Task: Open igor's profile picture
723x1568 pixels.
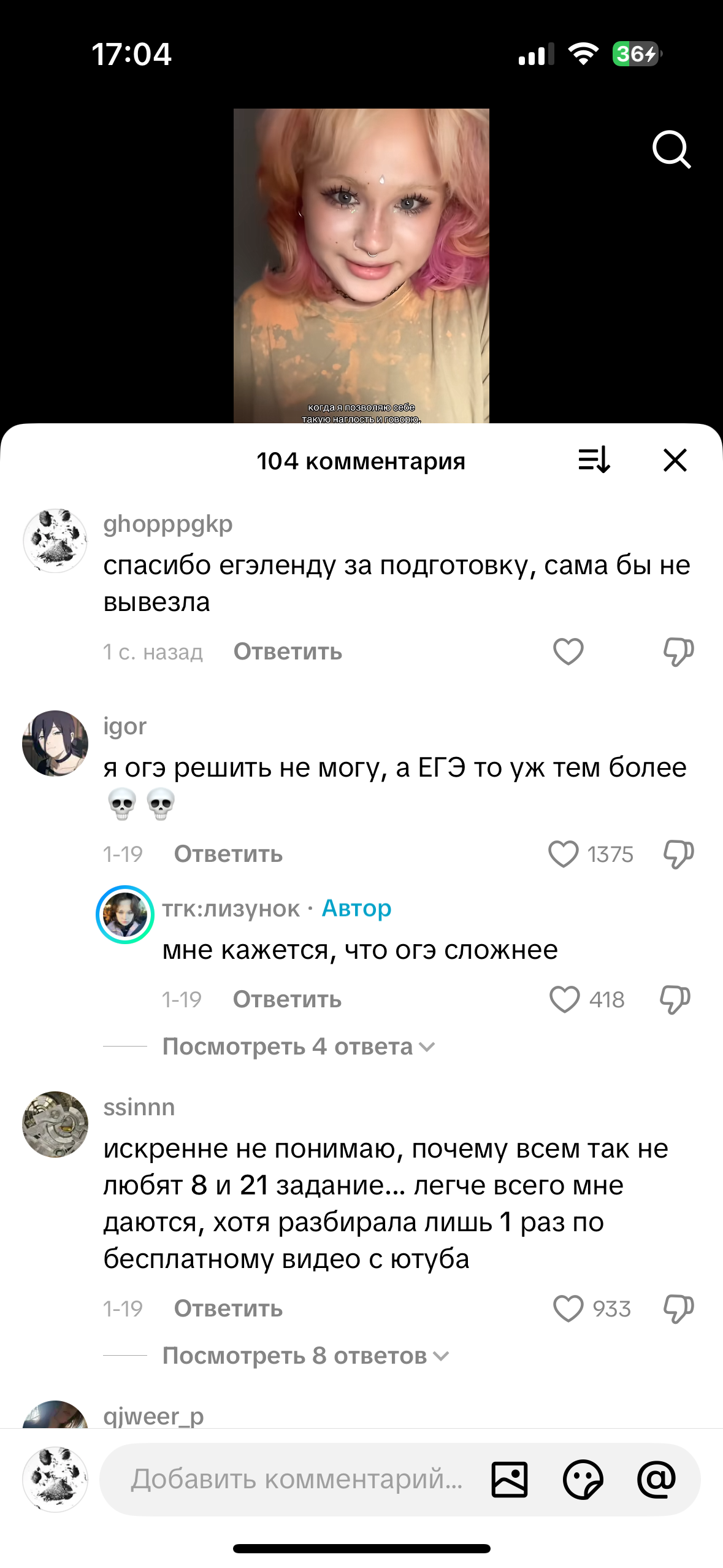Action: click(55, 743)
